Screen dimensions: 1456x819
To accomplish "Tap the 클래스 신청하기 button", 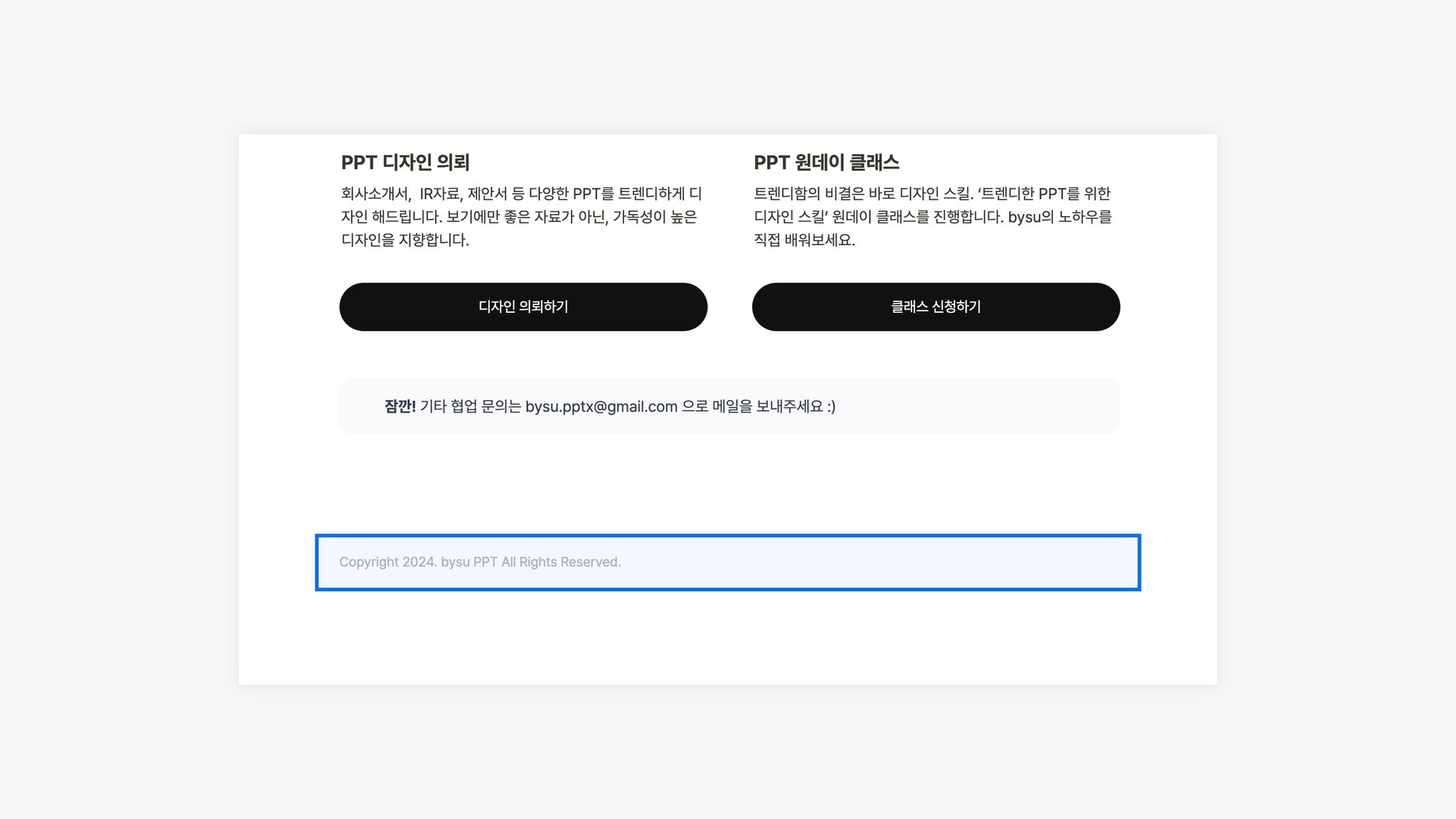I will tap(936, 306).
